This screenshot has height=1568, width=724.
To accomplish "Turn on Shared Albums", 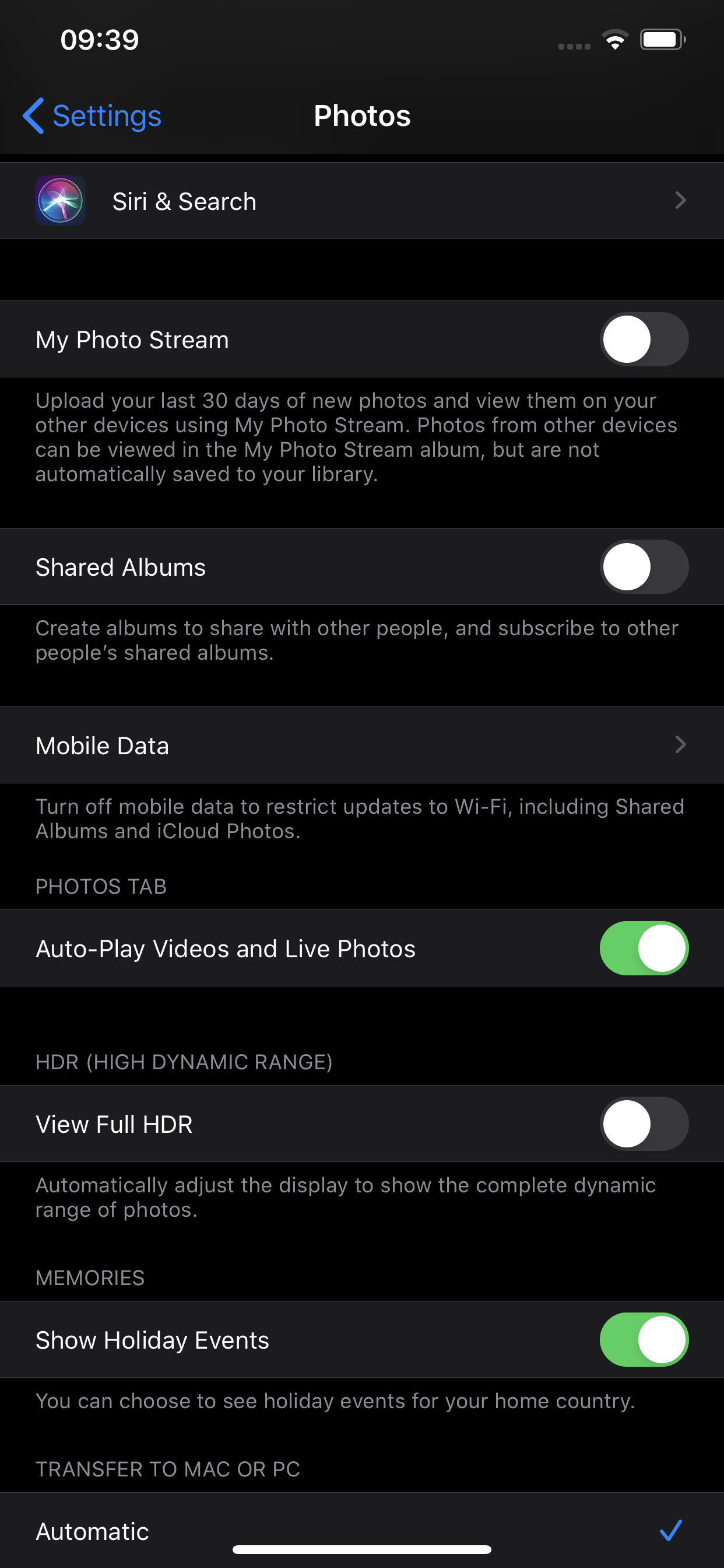I will tap(644, 566).
